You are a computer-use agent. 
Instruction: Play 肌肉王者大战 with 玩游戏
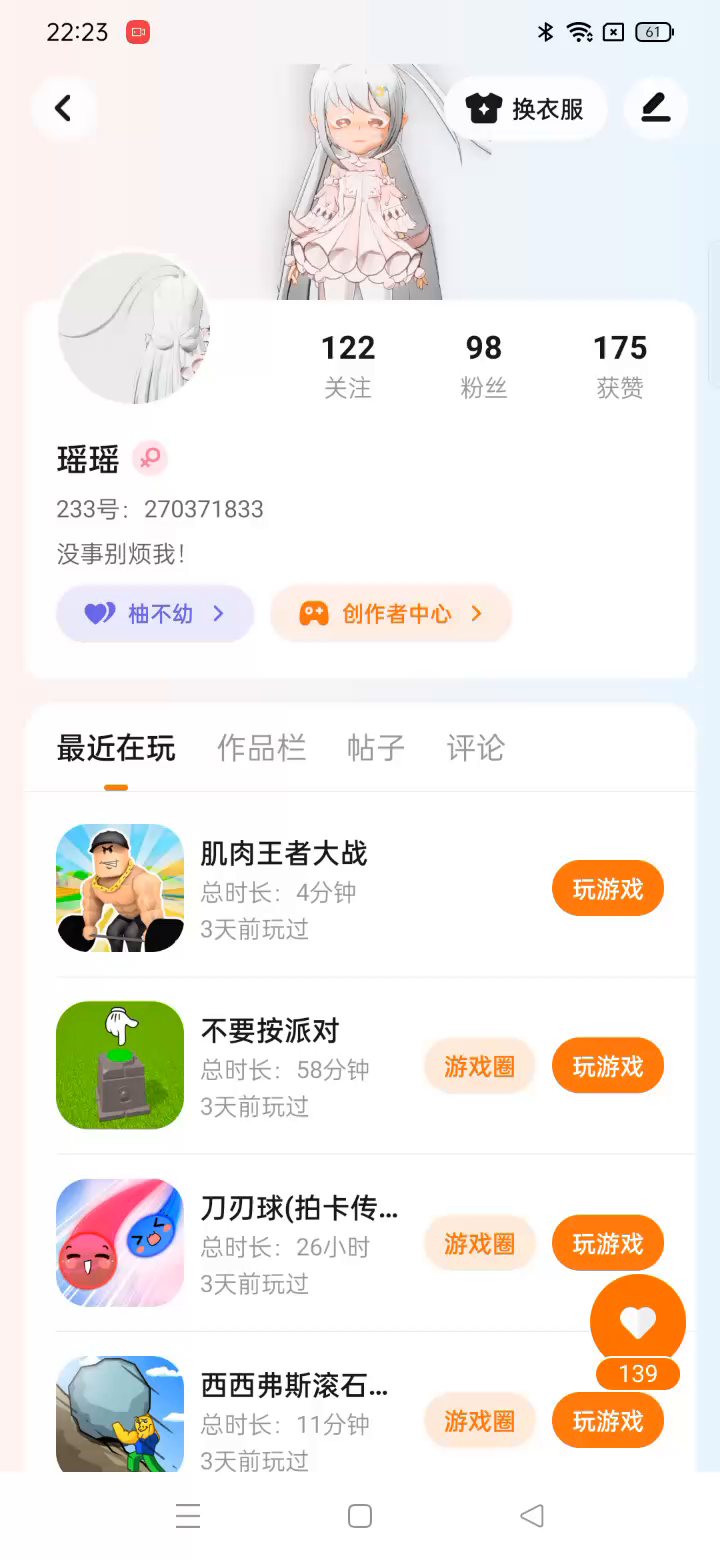607,889
